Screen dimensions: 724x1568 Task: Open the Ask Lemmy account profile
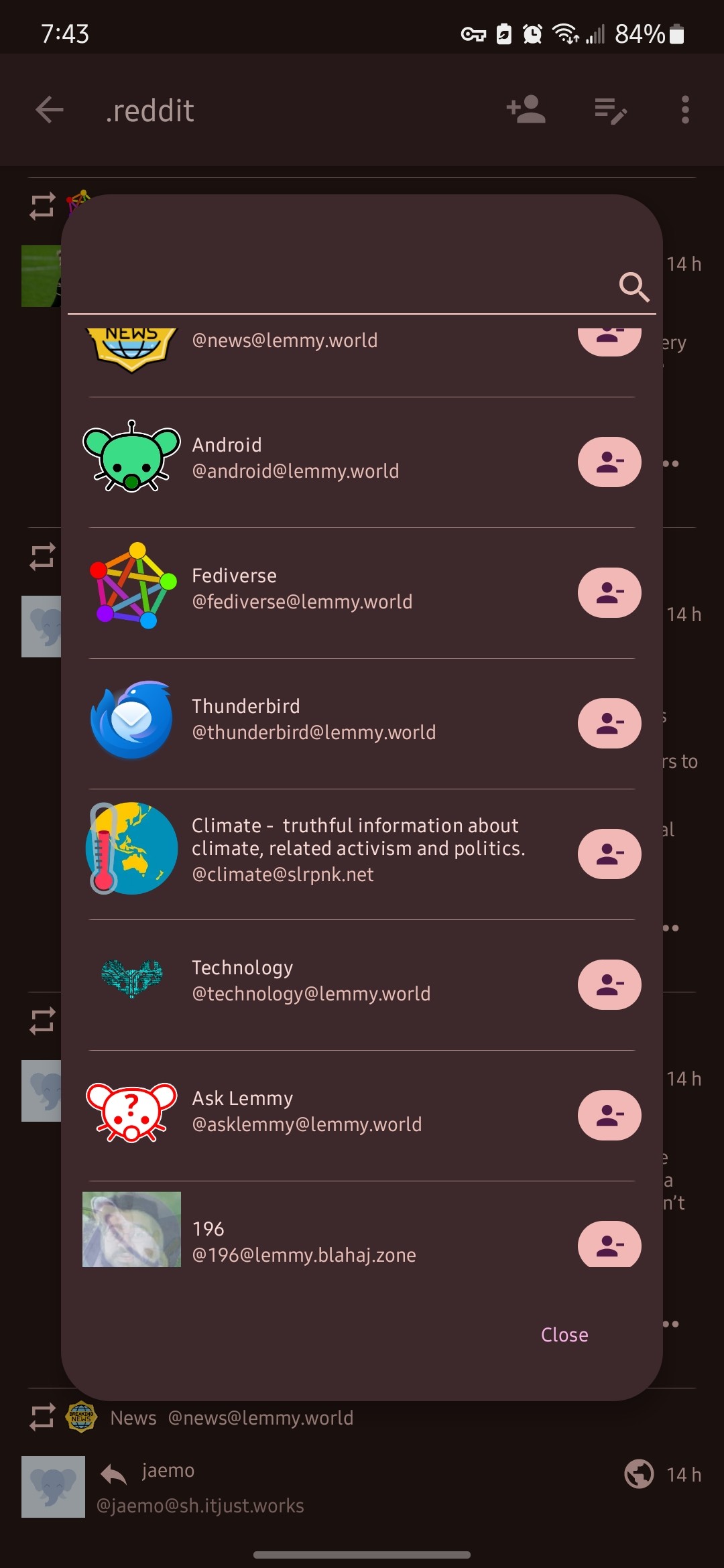pyautogui.click(x=306, y=1112)
